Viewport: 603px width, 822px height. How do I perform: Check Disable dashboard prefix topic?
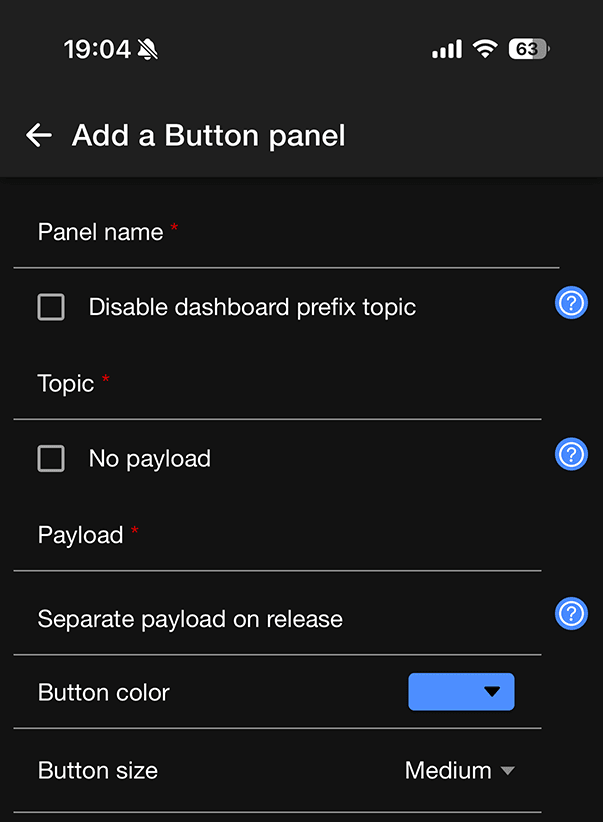click(x=51, y=307)
